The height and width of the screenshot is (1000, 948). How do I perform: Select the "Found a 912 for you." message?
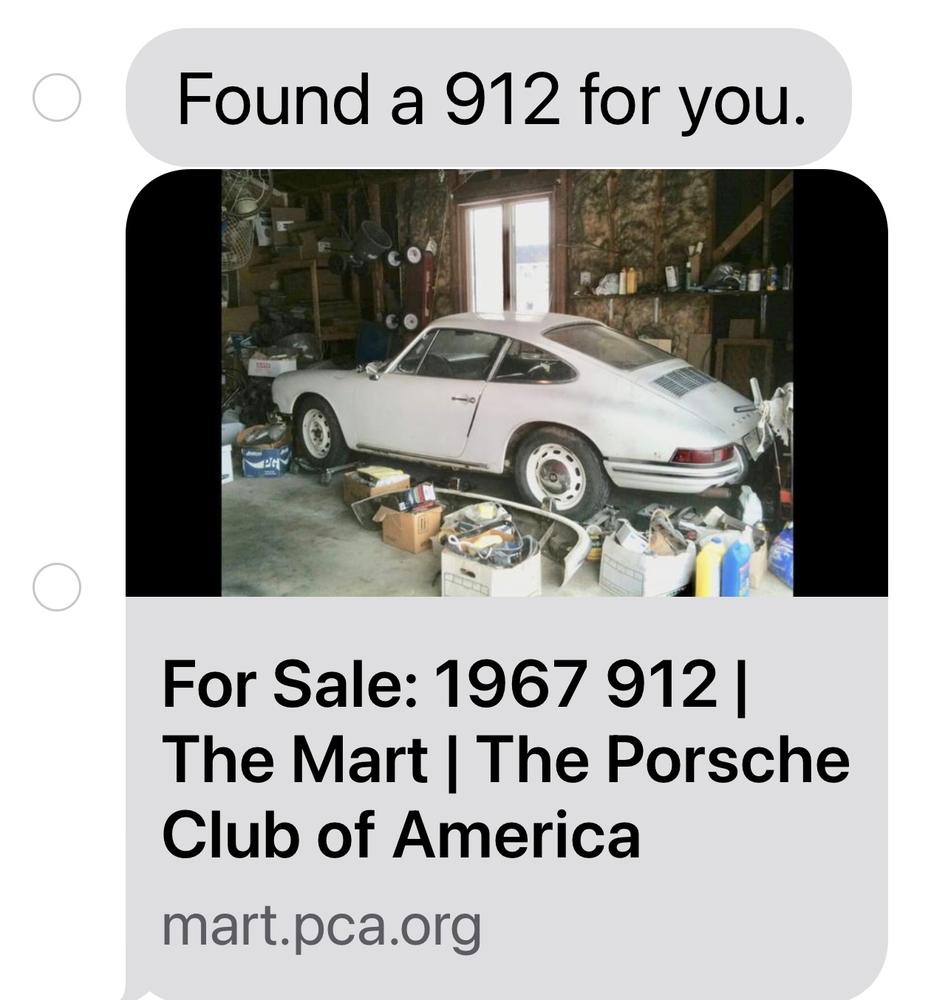coord(56,98)
